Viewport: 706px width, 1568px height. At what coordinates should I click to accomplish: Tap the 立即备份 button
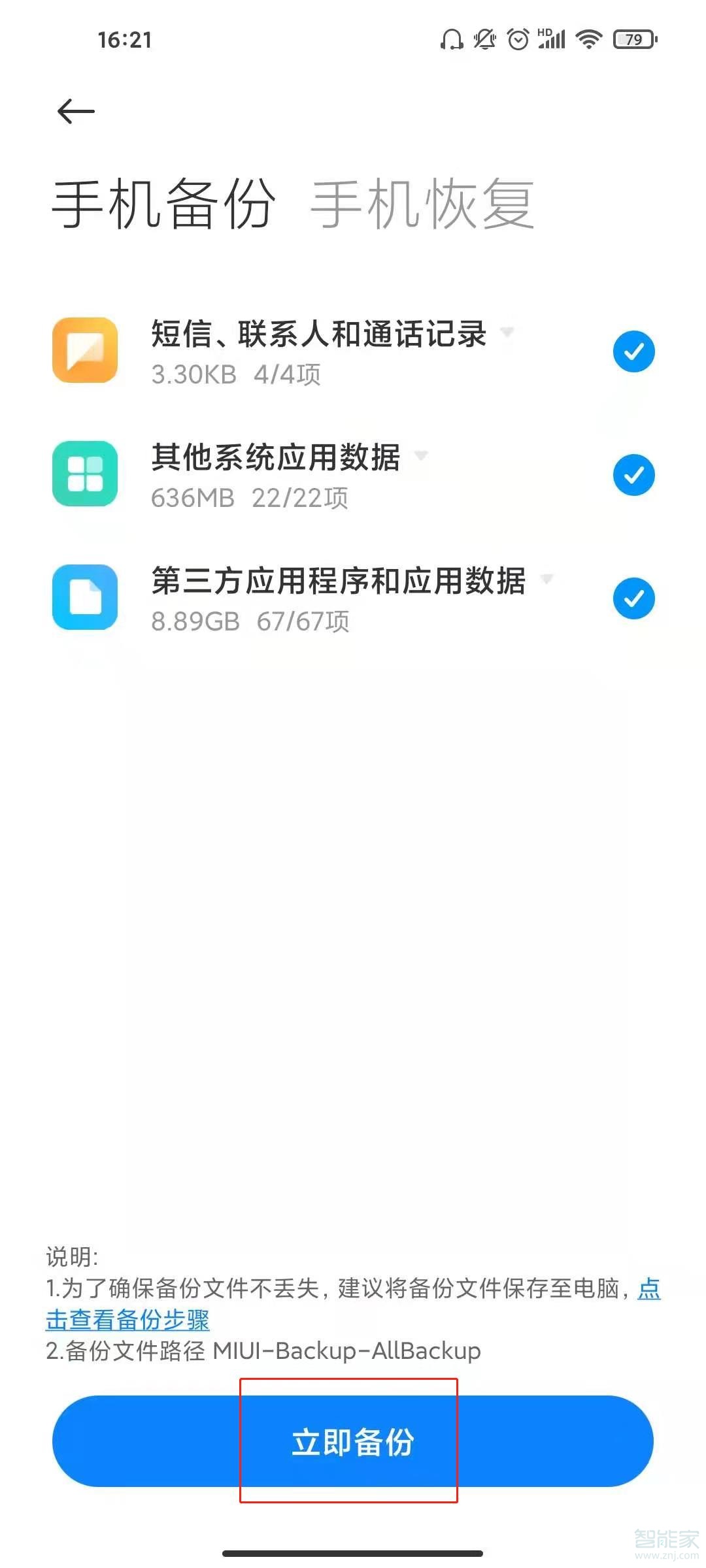coord(353,1443)
